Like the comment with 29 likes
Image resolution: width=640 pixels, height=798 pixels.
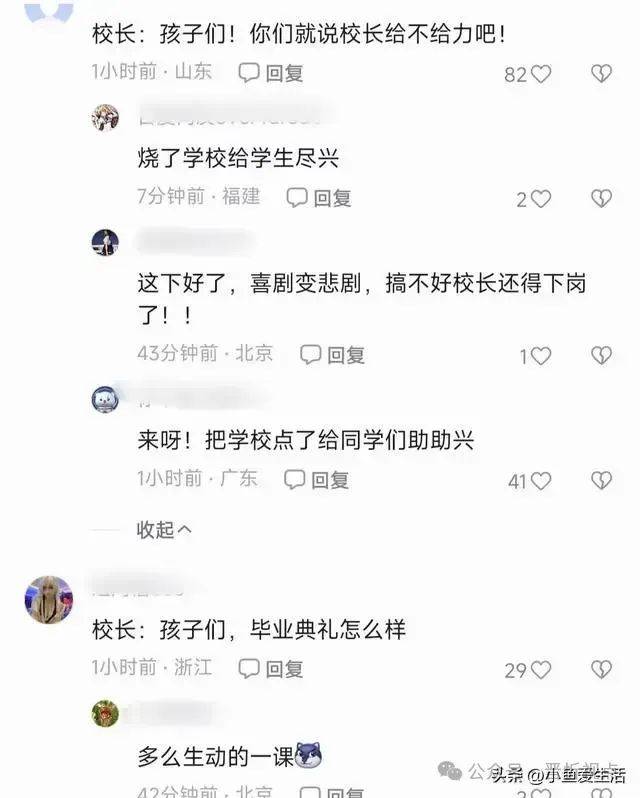point(540,670)
